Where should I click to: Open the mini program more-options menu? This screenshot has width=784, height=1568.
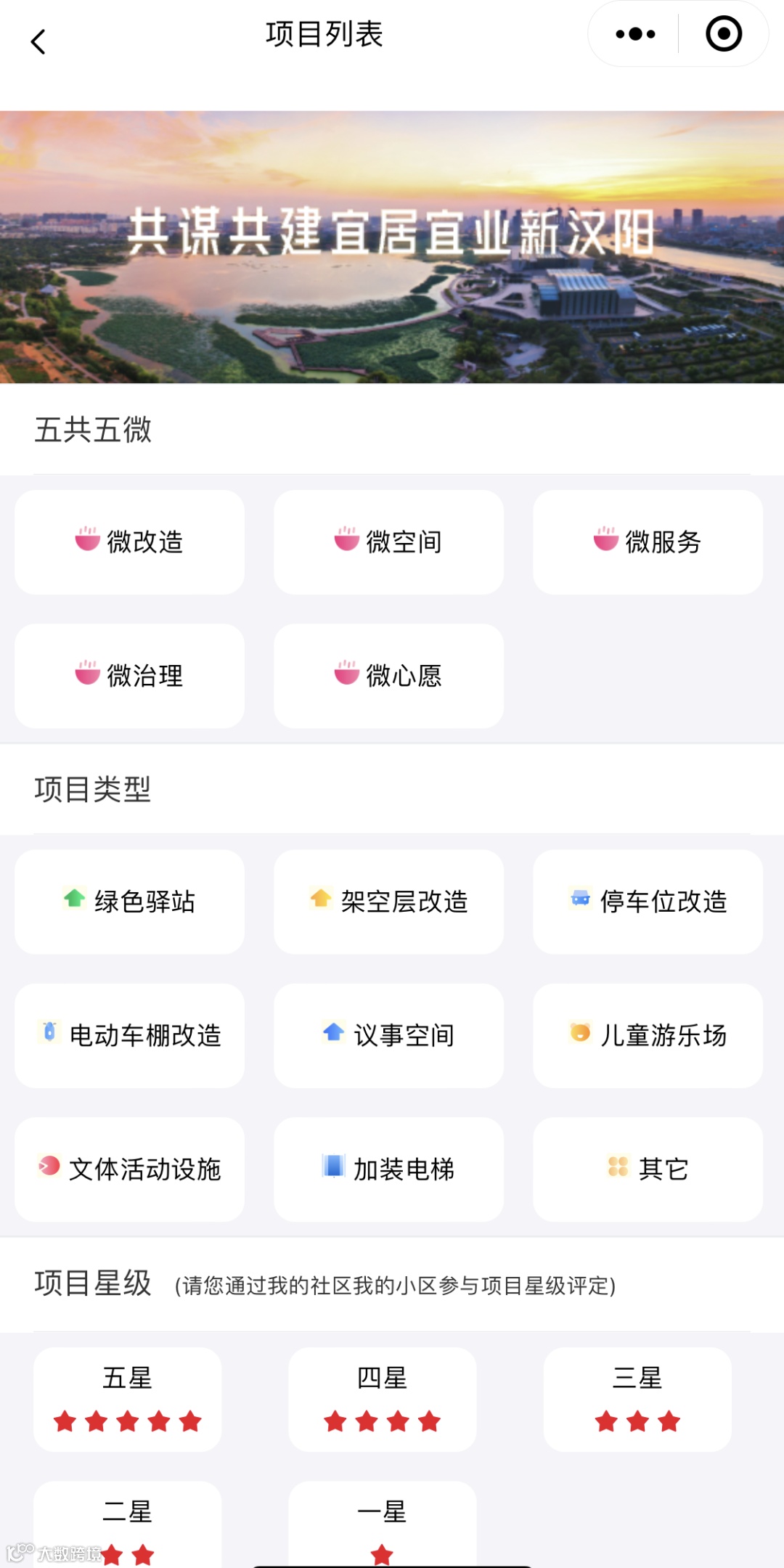pos(635,34)
